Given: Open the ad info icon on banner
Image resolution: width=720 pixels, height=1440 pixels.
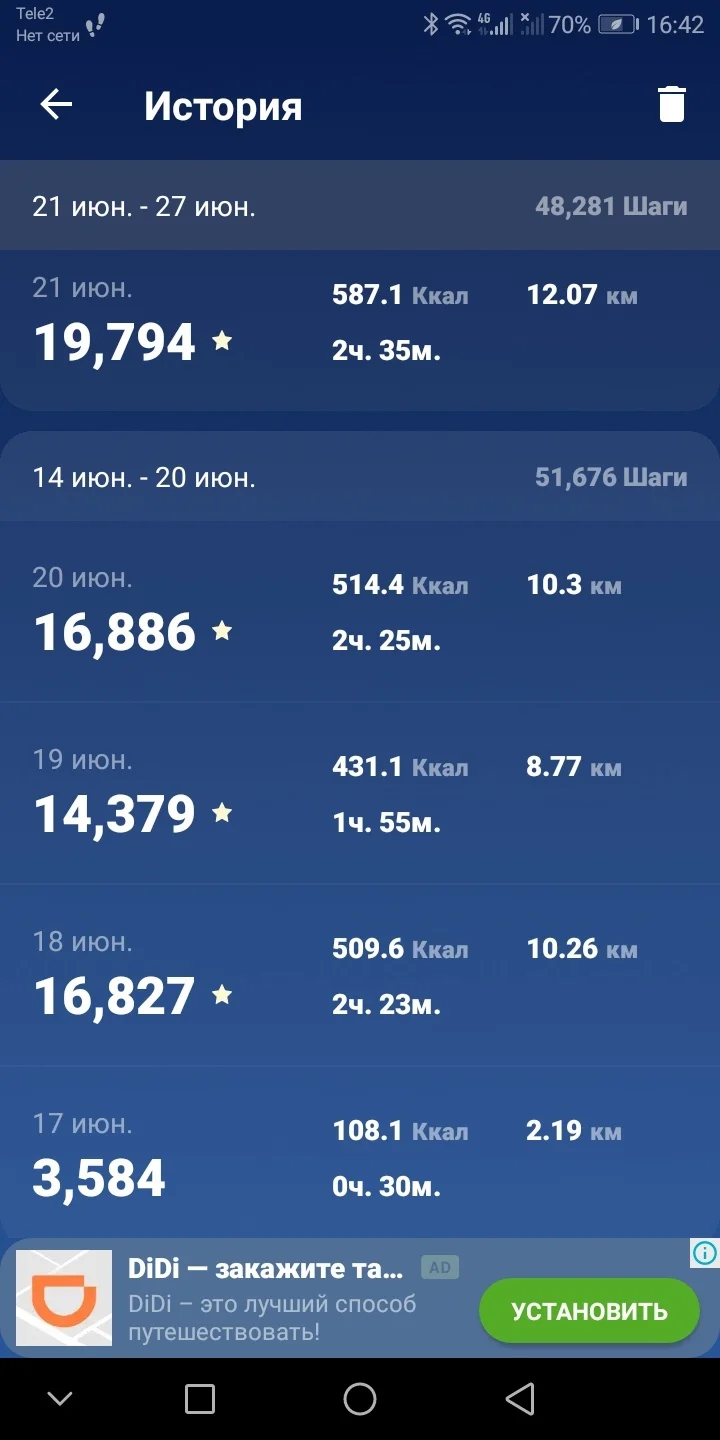Looking at the screenshot, I should (x=704, y=1252).
